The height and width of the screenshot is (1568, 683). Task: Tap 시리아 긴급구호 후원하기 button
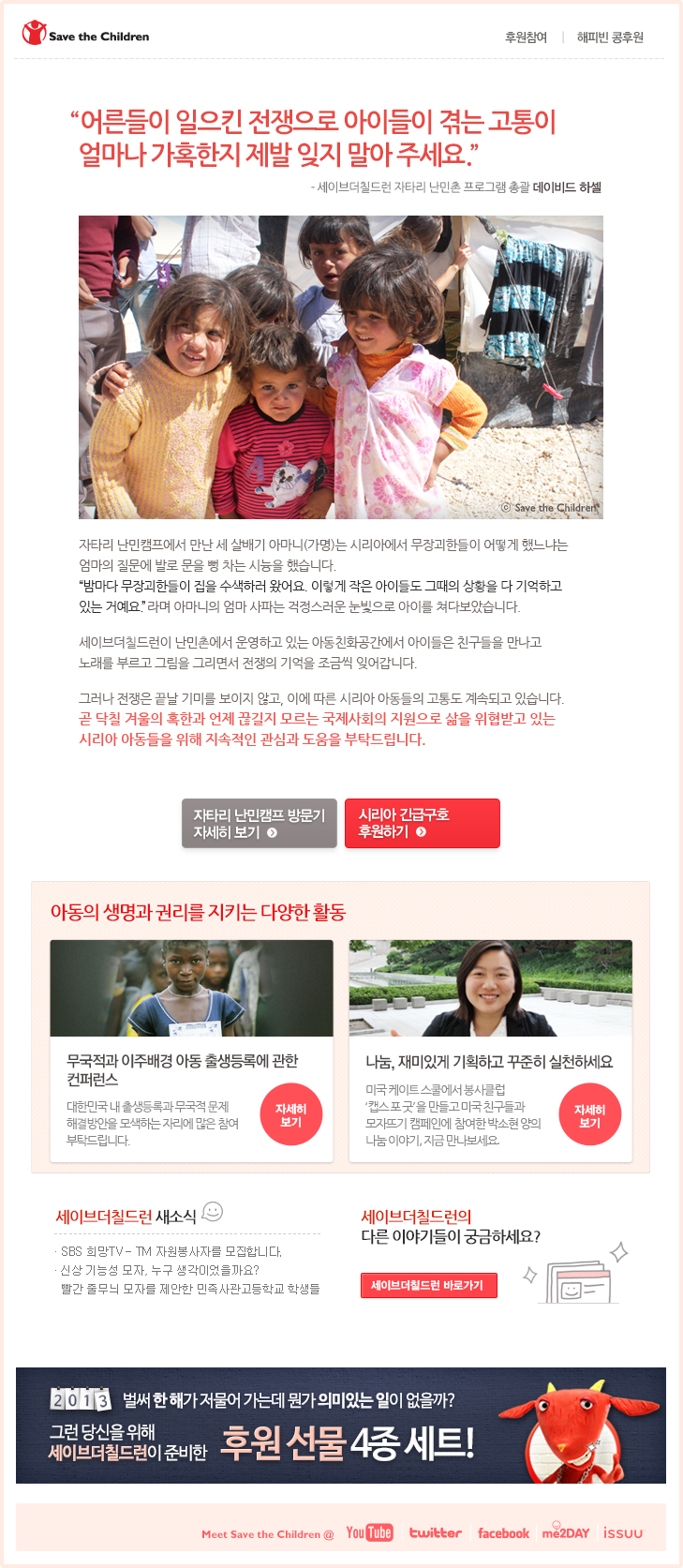tap(422, 823)
